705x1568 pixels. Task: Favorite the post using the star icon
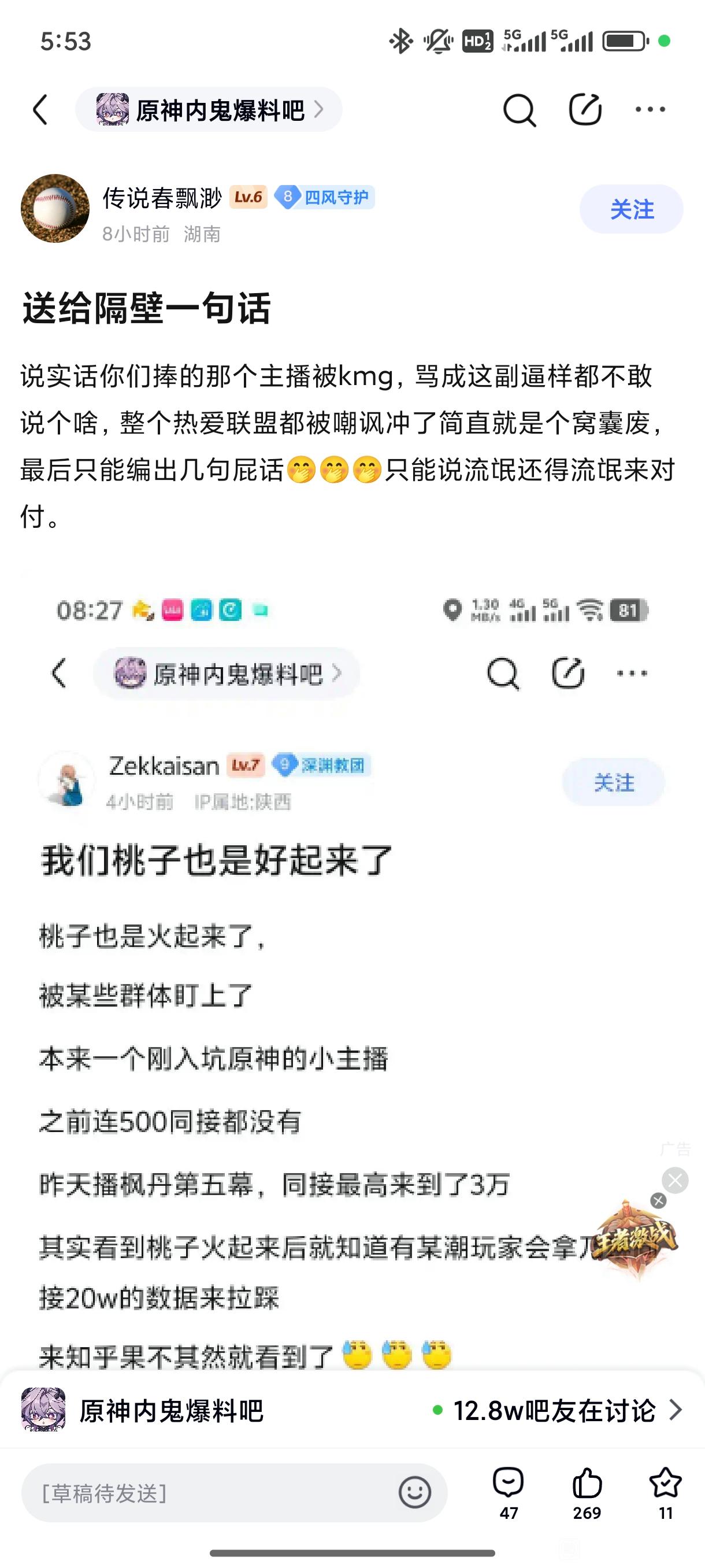(x=666, y=1495)
